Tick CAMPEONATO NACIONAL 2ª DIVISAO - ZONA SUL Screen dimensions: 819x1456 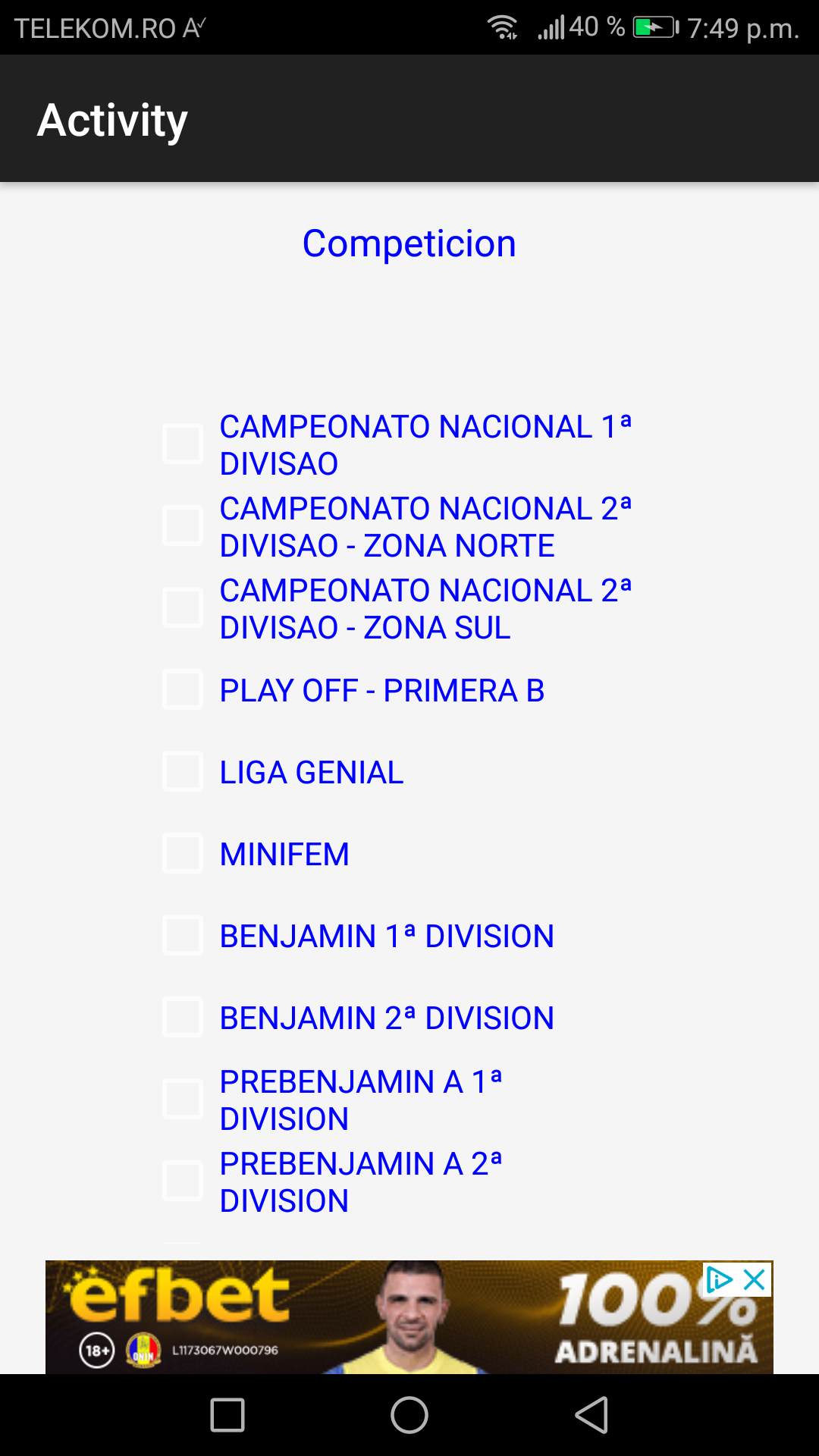point(183,607)
